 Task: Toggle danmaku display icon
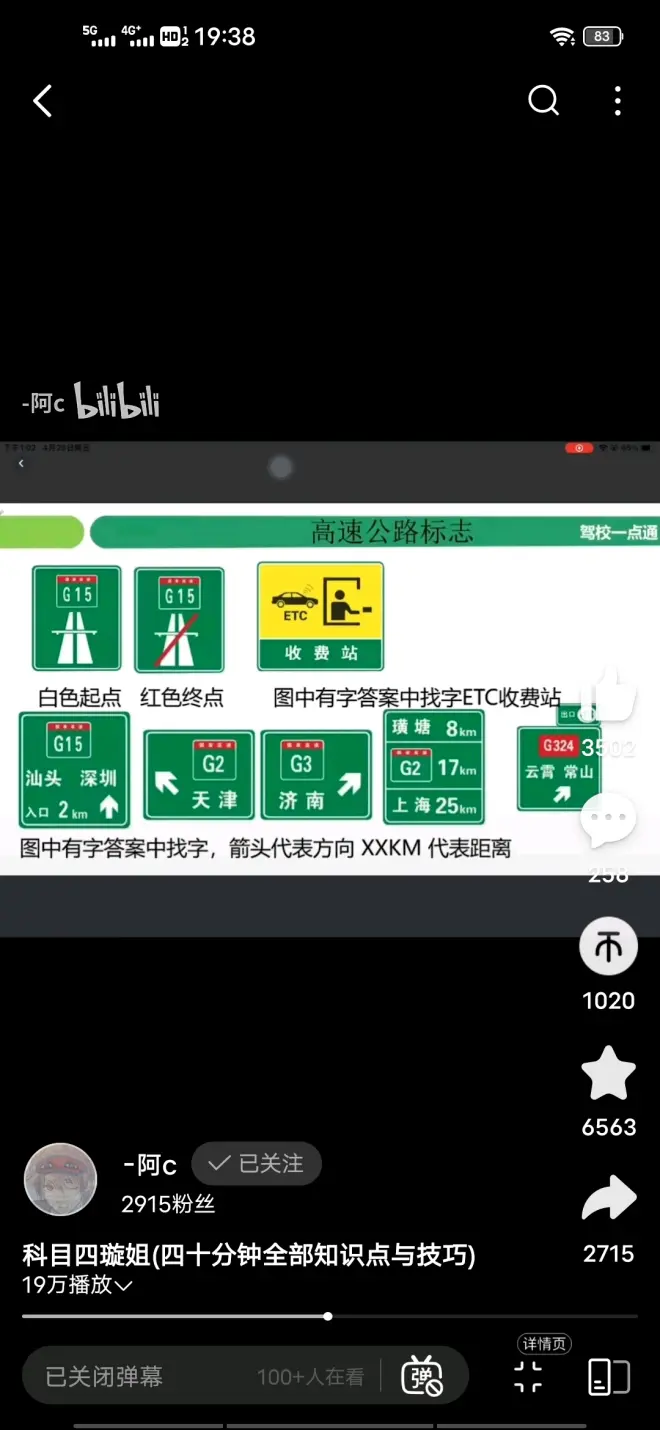point(422,1377)
